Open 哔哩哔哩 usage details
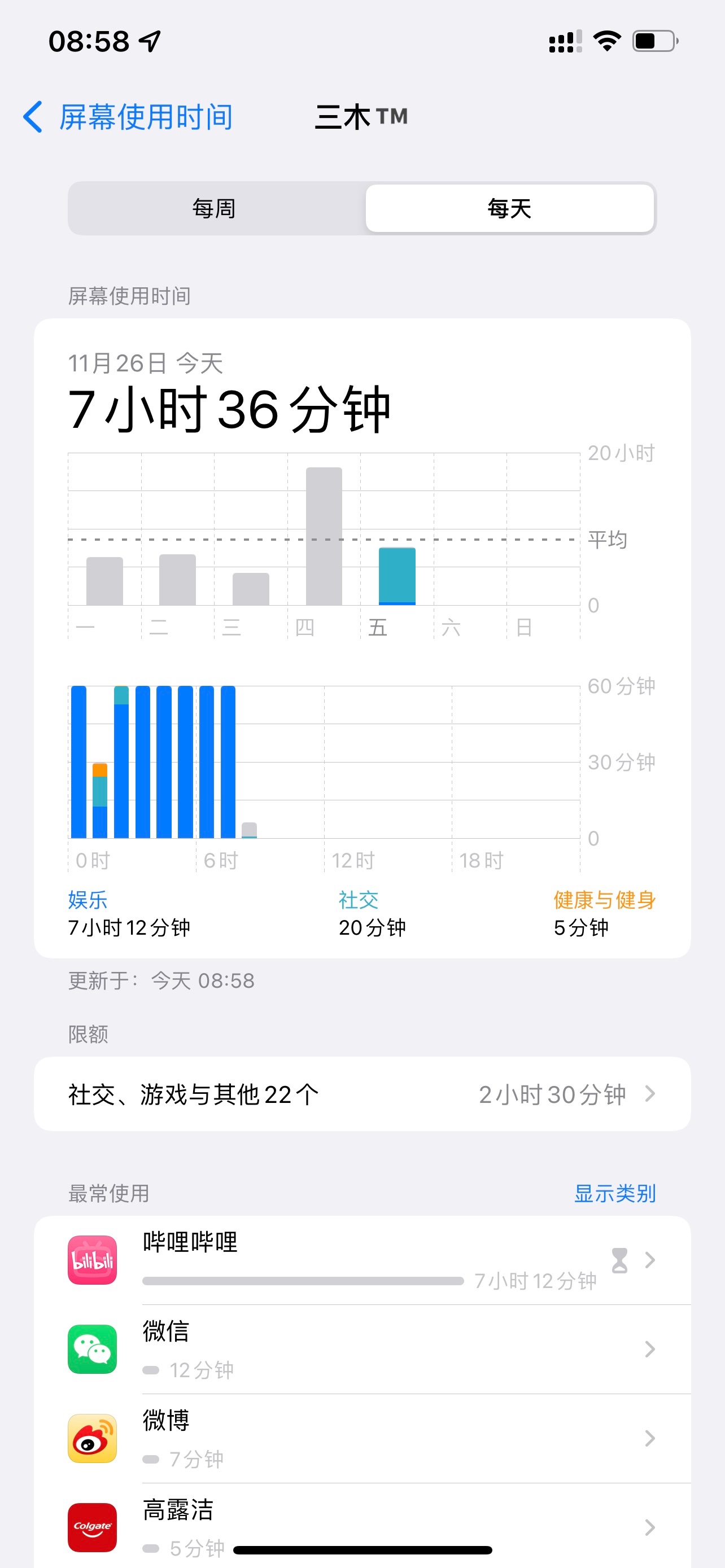The image size is (725, 1568). (x=362, y=1260)
